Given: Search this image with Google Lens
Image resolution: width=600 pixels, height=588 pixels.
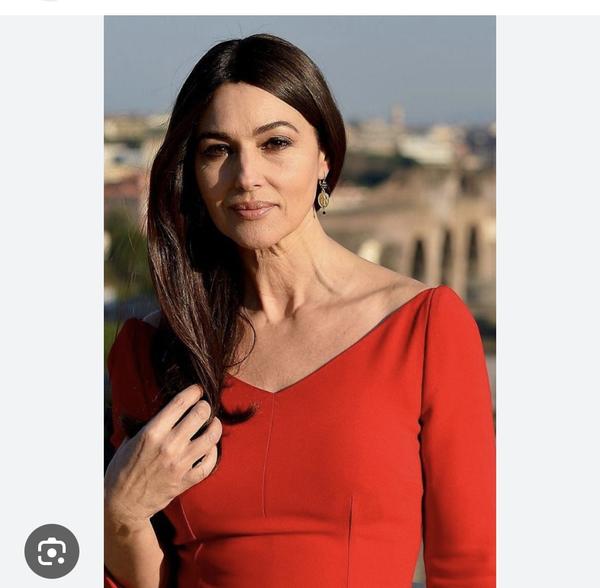Looking at the screenshot, I should coord(52,551).
